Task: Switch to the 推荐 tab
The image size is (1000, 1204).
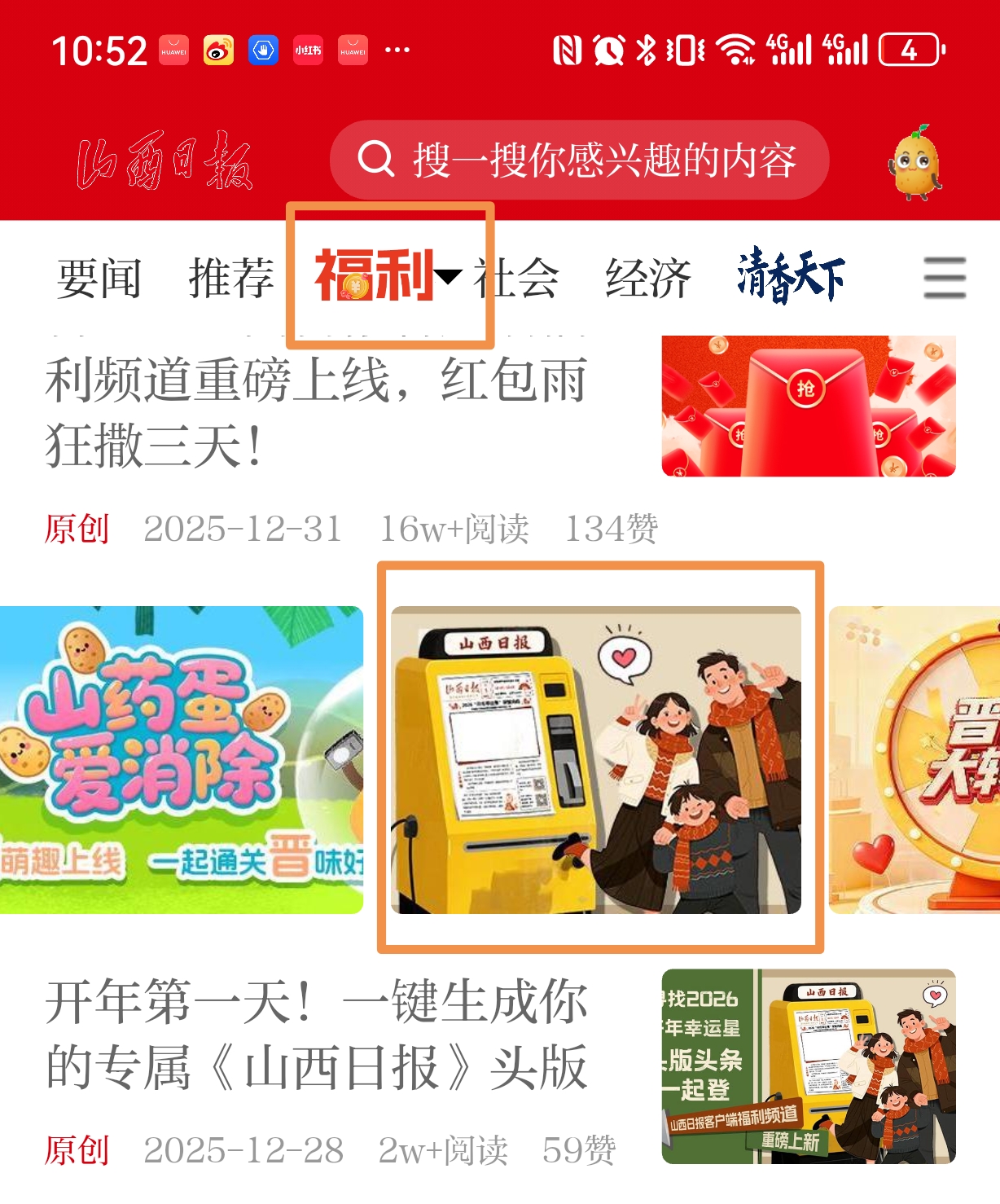Action: (230, 278)
